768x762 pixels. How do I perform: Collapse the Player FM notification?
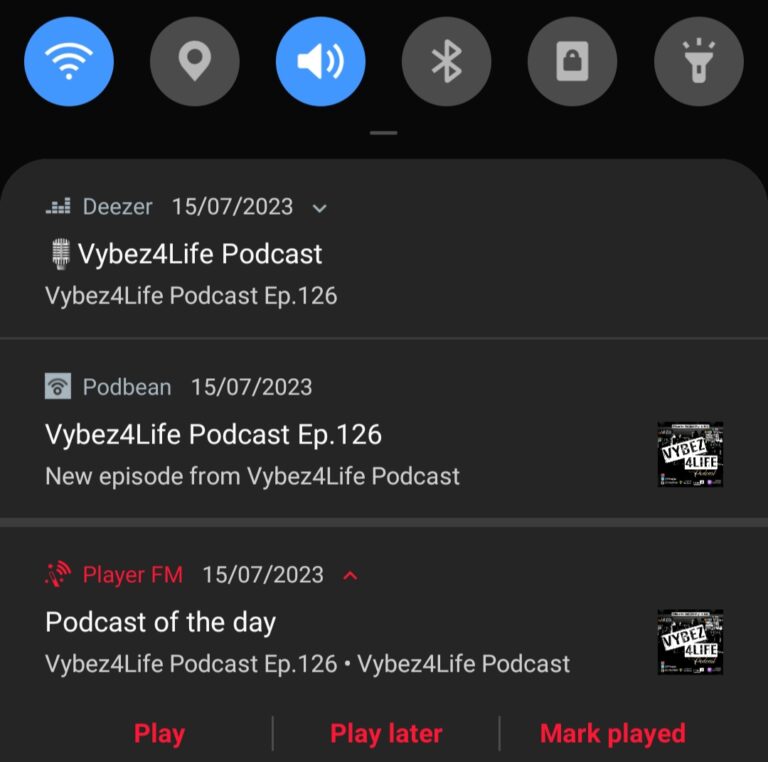click(x=350, y=575)
